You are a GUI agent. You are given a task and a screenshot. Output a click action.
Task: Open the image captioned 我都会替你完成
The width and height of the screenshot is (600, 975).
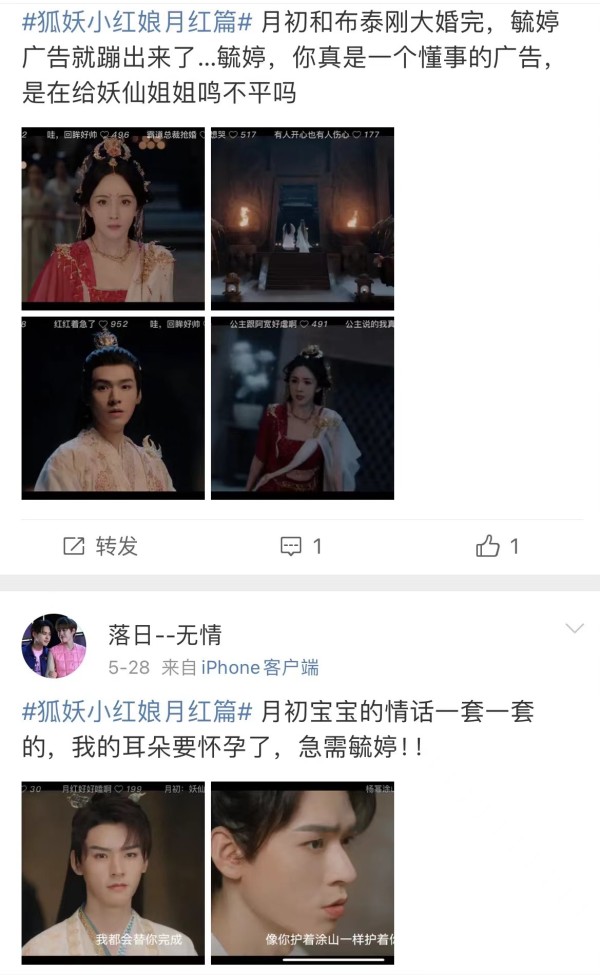coord(113,872)
